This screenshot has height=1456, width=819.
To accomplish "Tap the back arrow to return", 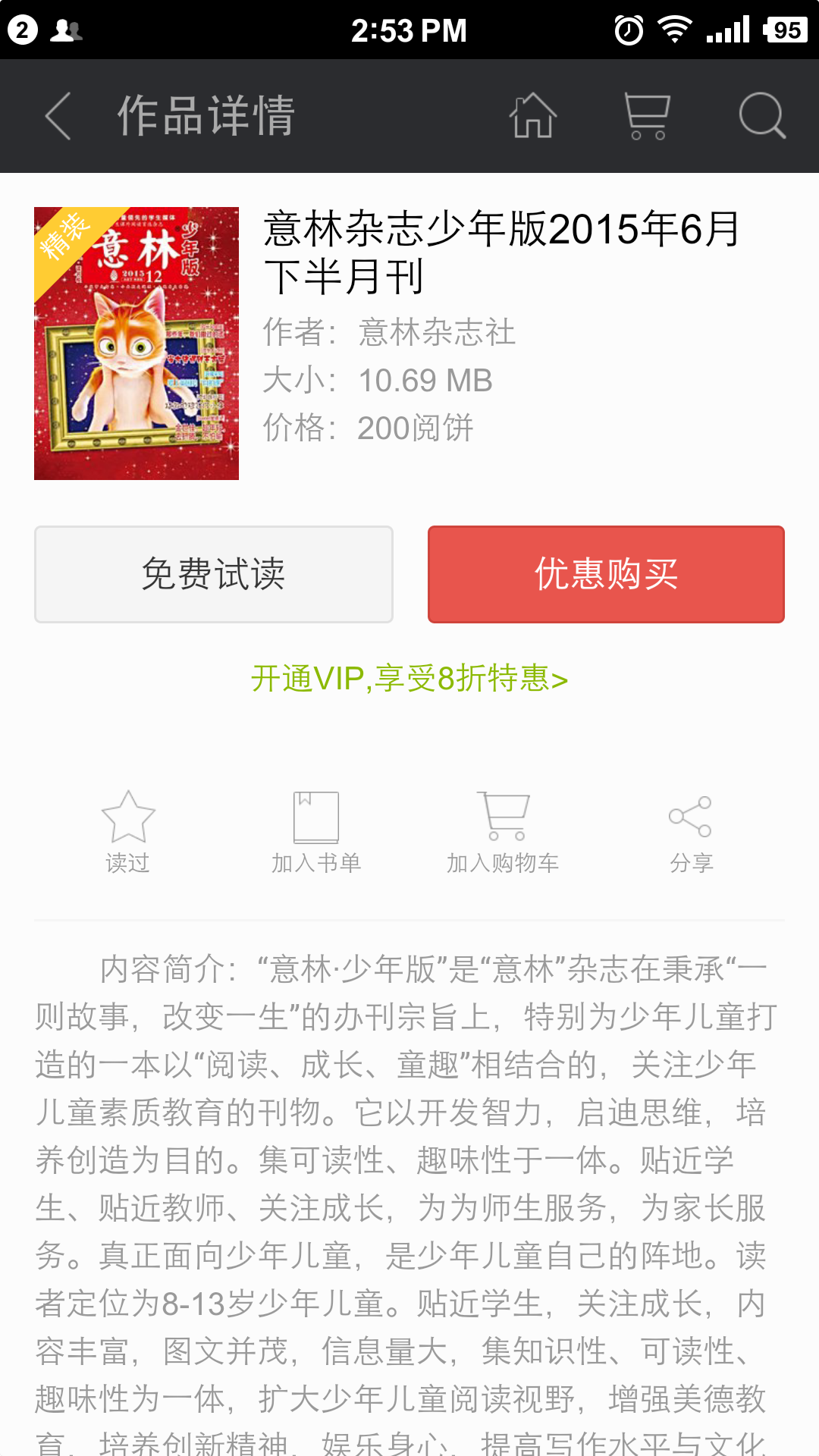I will point(58,115).
